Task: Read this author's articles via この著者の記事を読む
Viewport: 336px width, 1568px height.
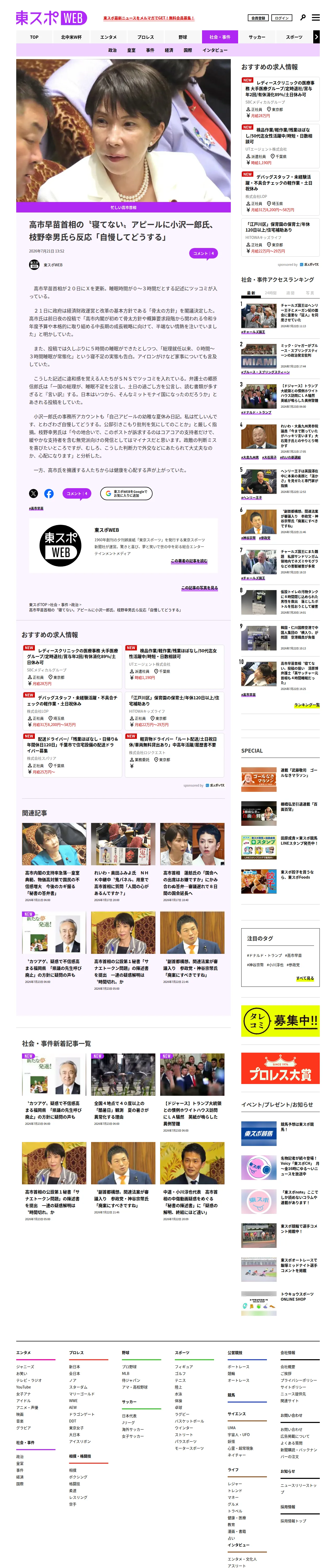Action: click(x=189, y=561)
